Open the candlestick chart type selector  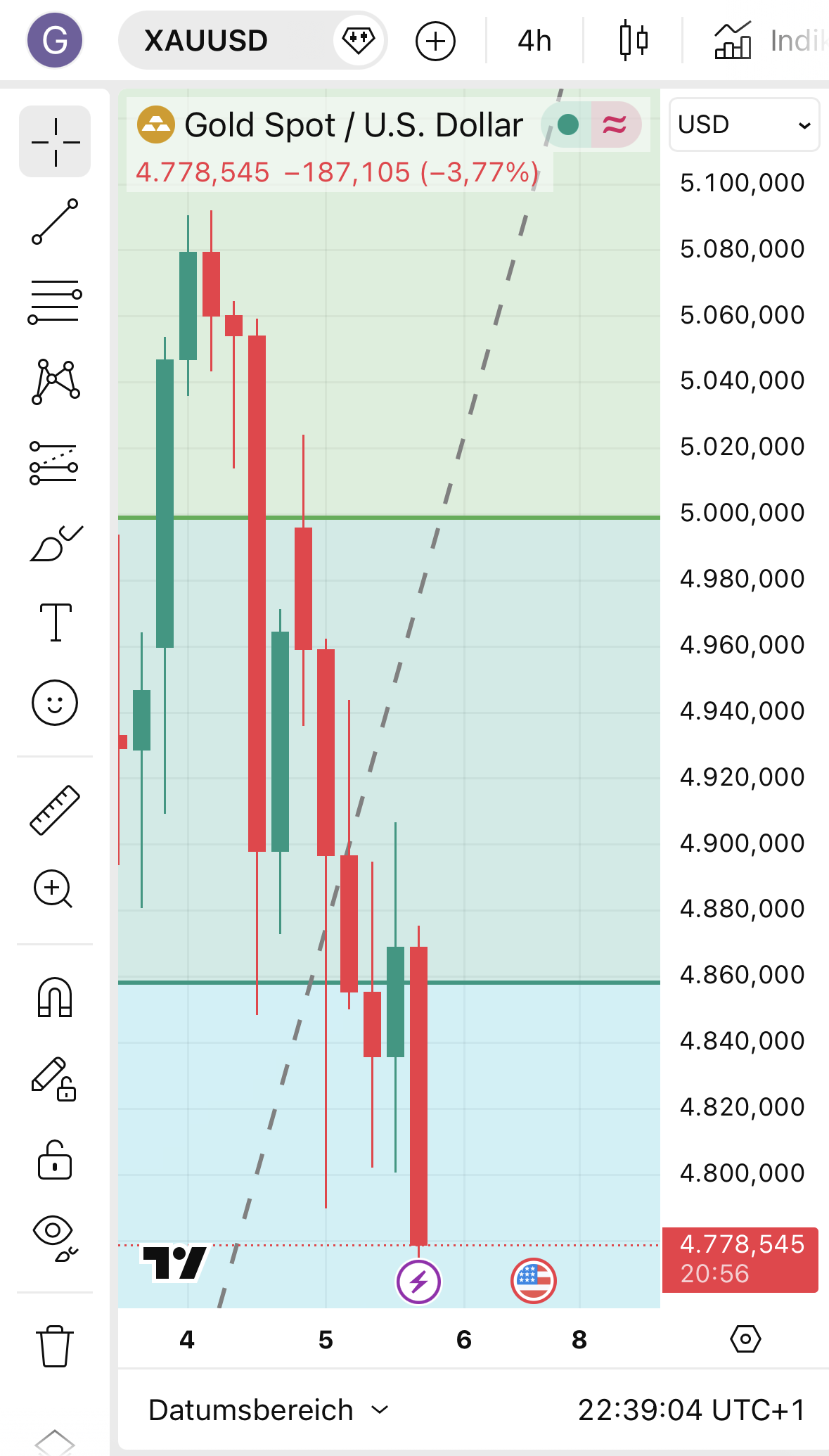[633, 41]
